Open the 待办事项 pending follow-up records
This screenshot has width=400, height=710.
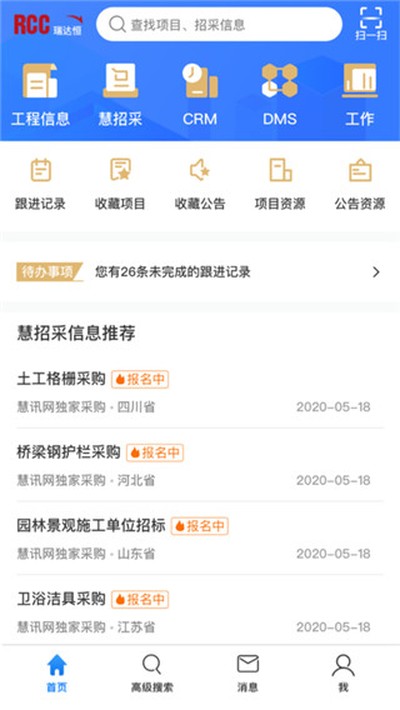[x=200, y=272]
